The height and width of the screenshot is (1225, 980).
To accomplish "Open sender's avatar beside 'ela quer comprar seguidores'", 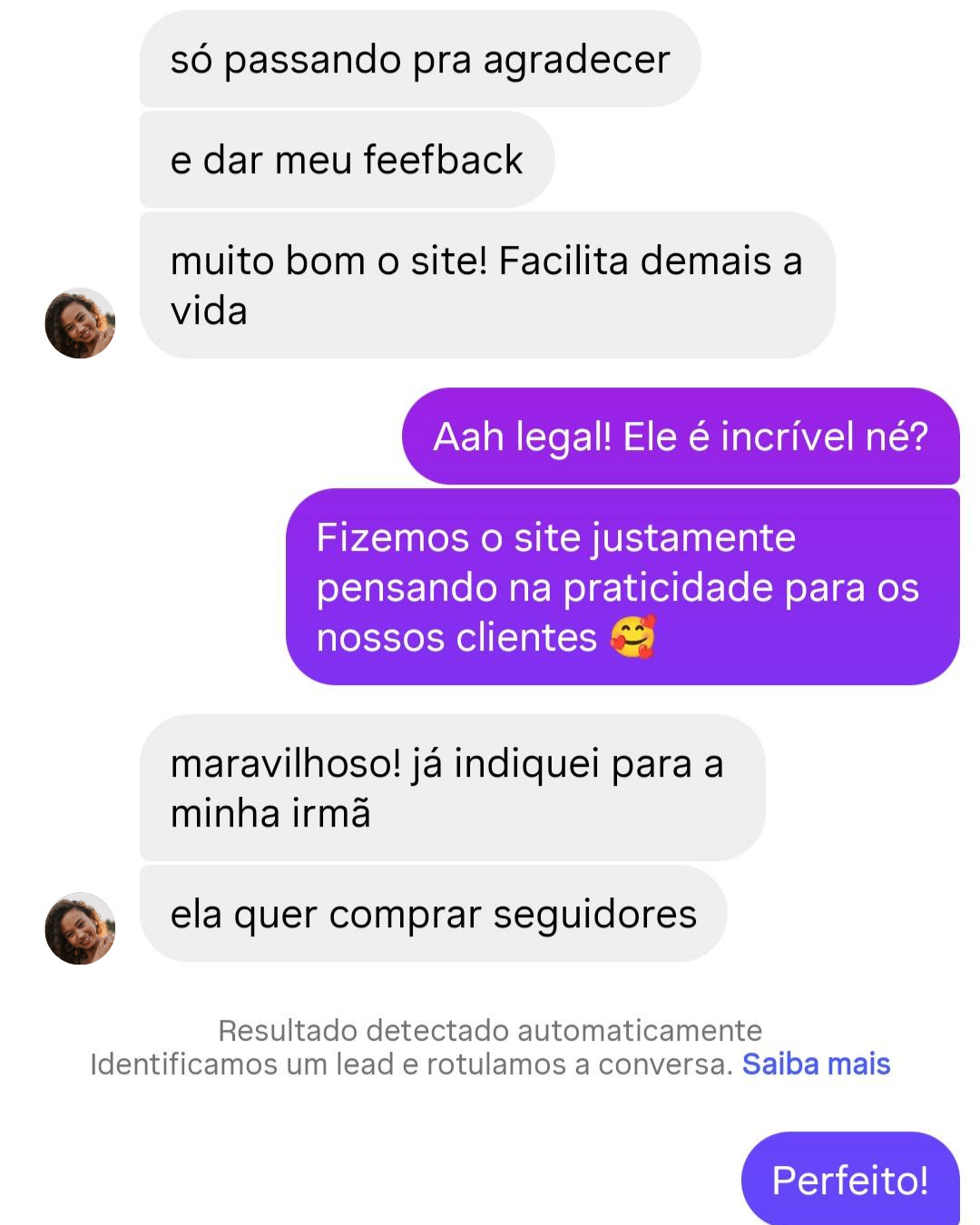I will (80, 927).
